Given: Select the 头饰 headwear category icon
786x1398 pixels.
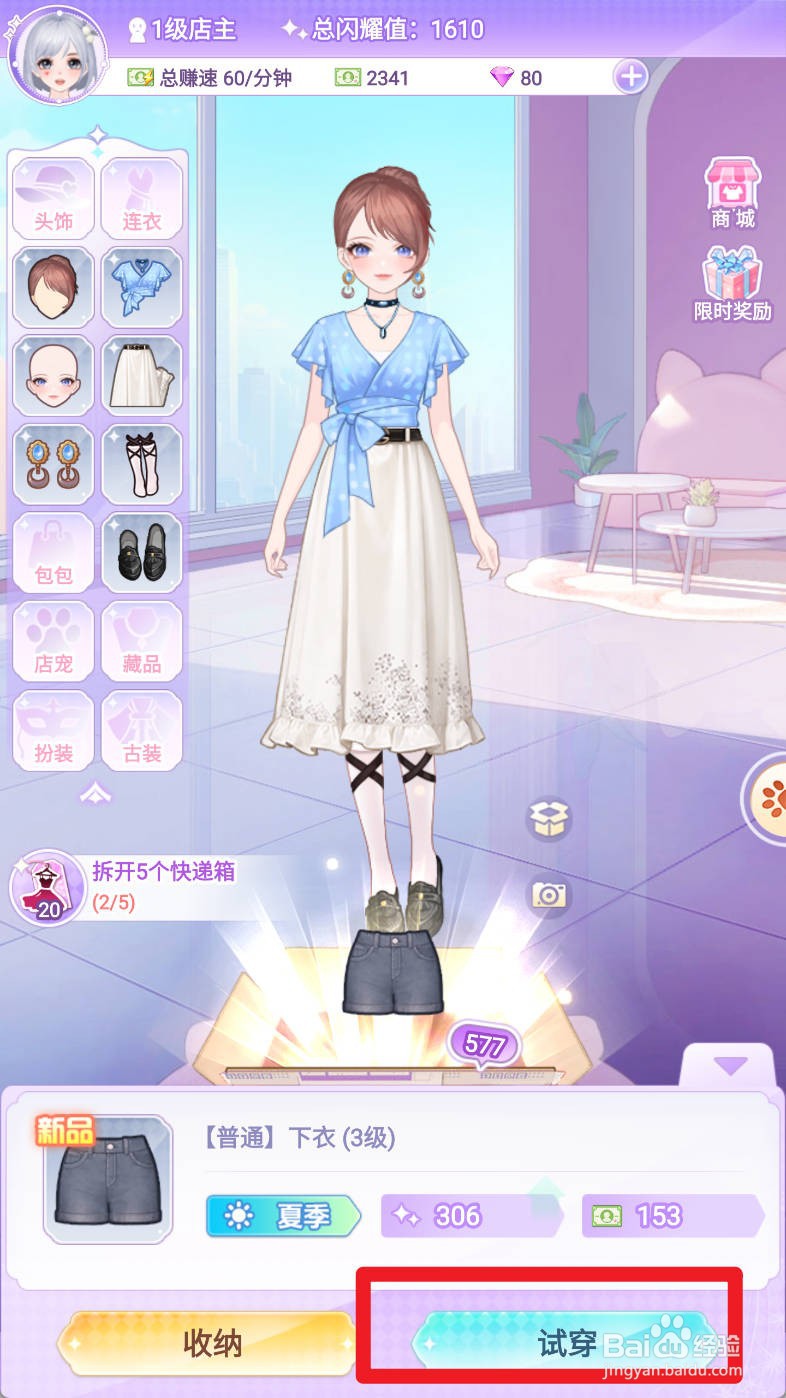Looking at the screenshot, I should coord(53,198).
